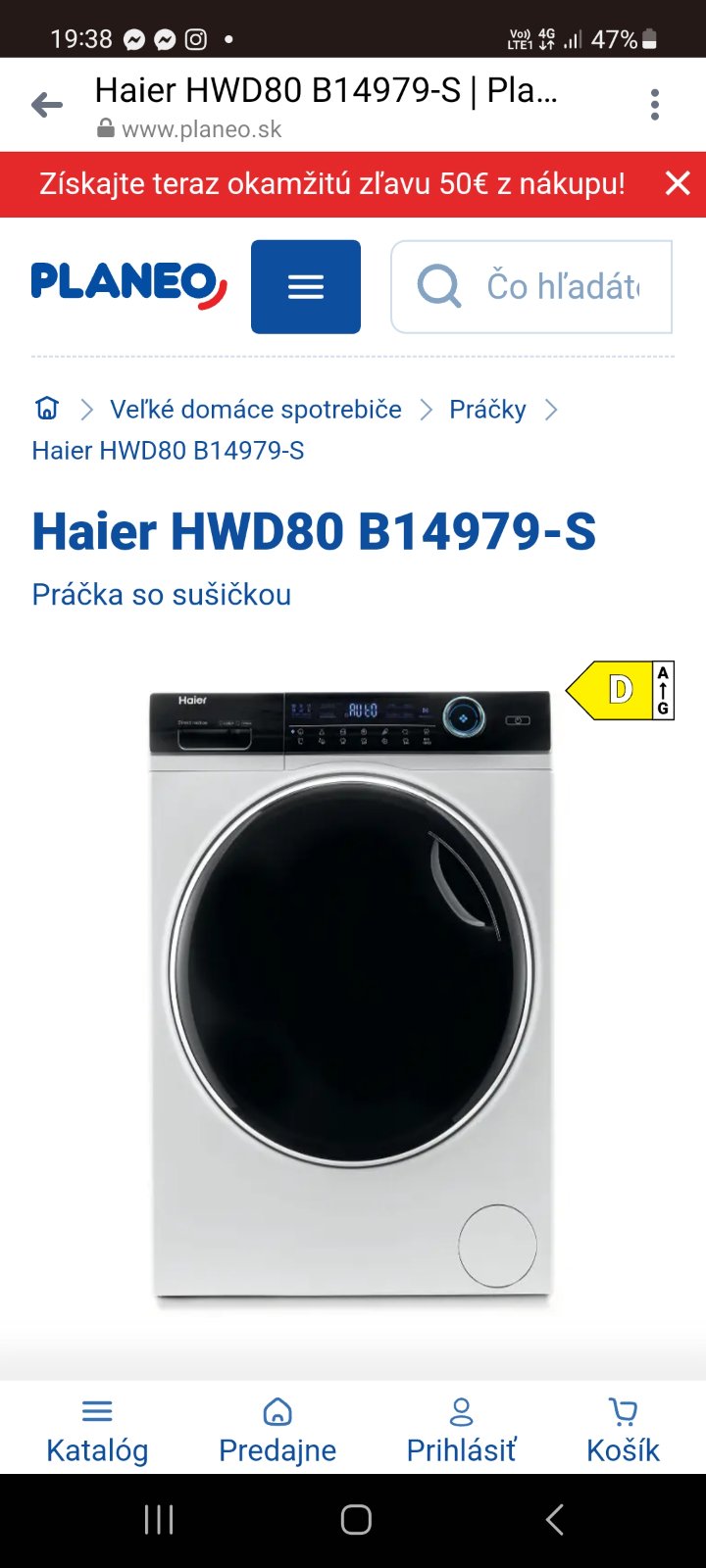Switch to the Predajne tab

[x=277, y=1431]
